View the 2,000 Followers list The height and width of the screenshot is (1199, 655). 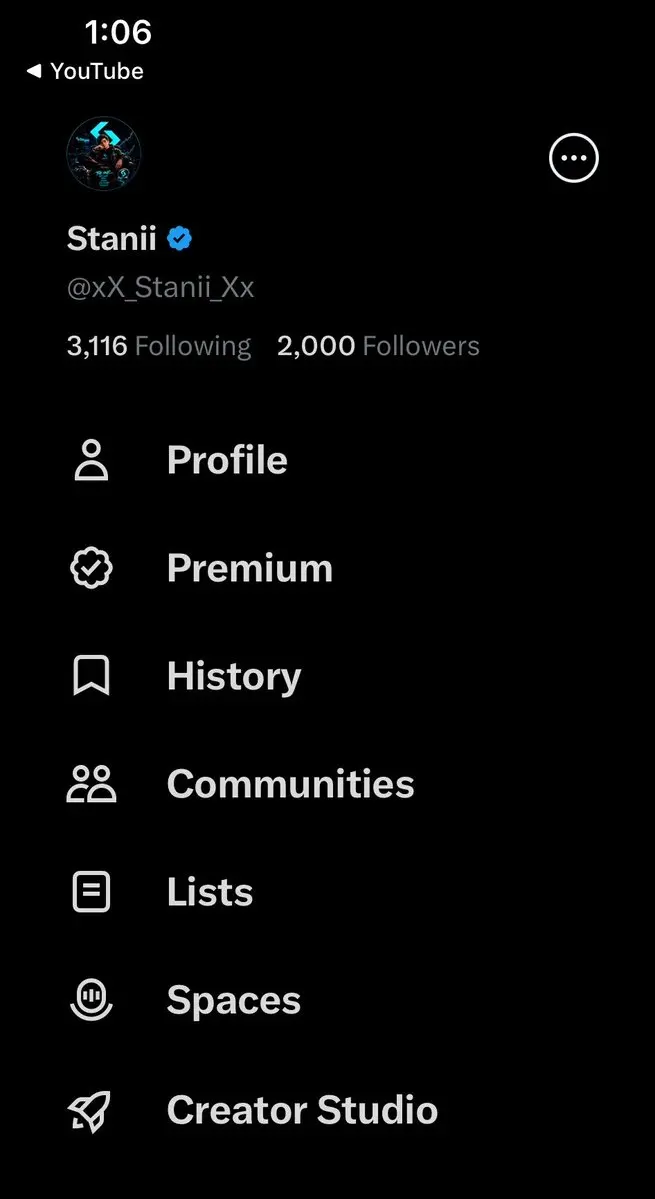pos(378,346)
